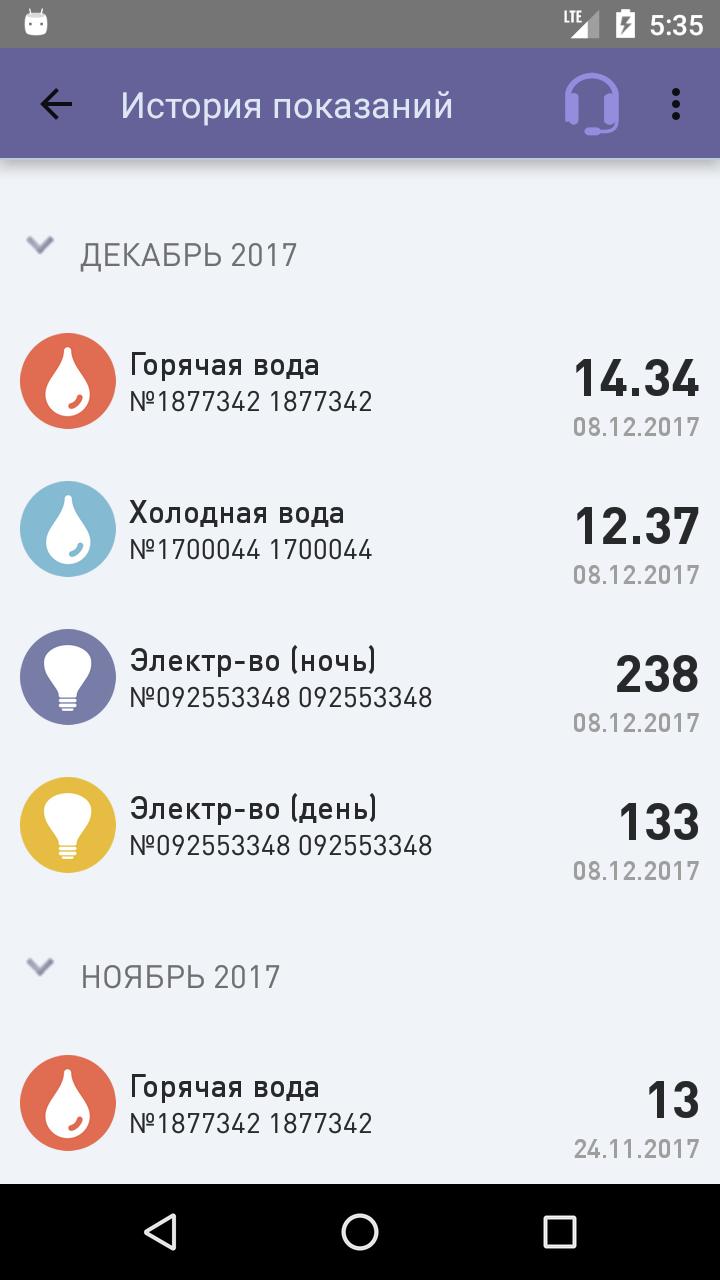This screenshot has height=1280, width=720.
Task: Collapse the Ноябрь 2017 section
Action: point(40,967)
